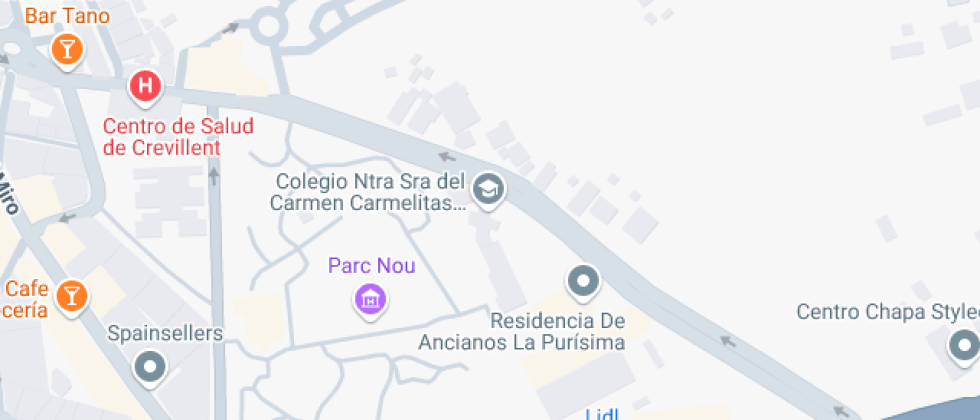Image resolution: width=980 pixels, height=420 pixels.
Task: Open Colegio Ntra Sra del Carmen pin
Action: coord(488,189)
